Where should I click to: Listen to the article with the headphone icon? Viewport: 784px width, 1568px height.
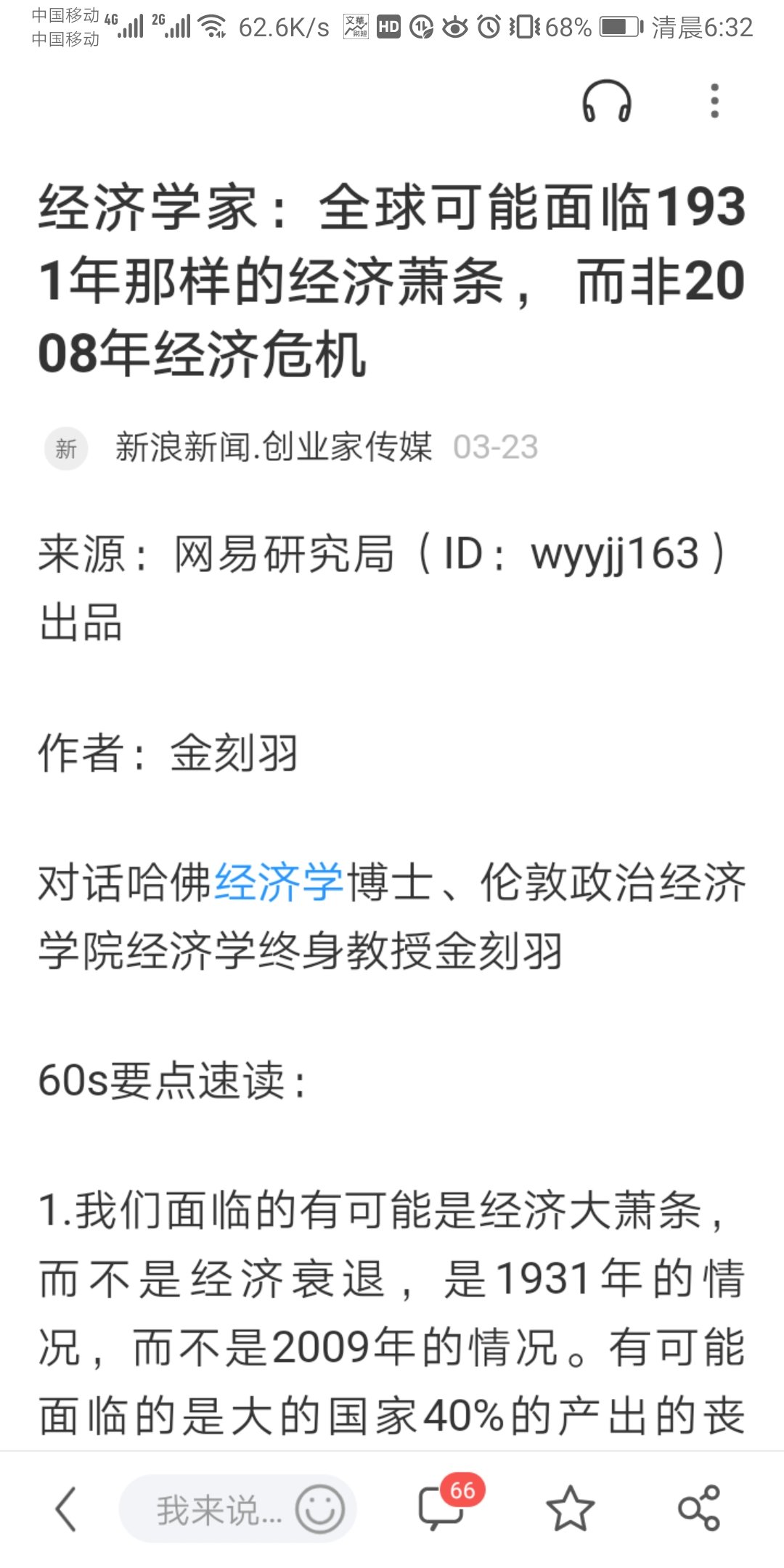coord(606,101)
